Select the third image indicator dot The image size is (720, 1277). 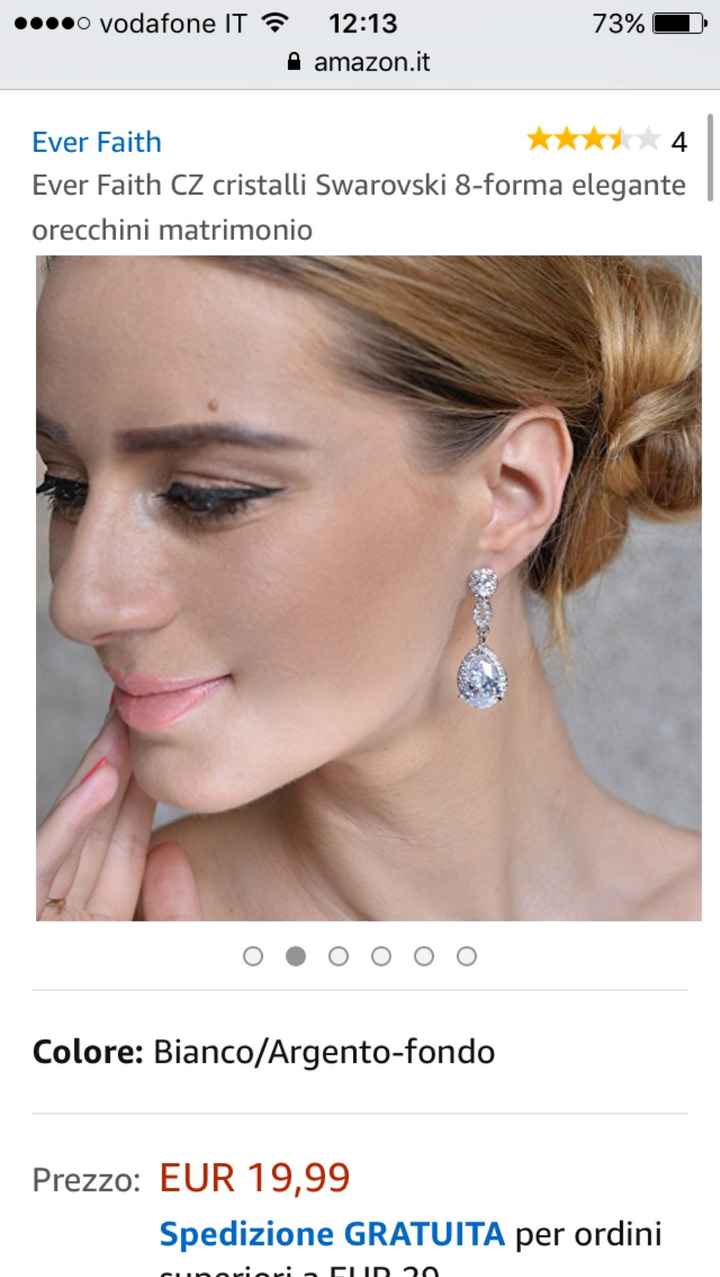click(338, 956)
